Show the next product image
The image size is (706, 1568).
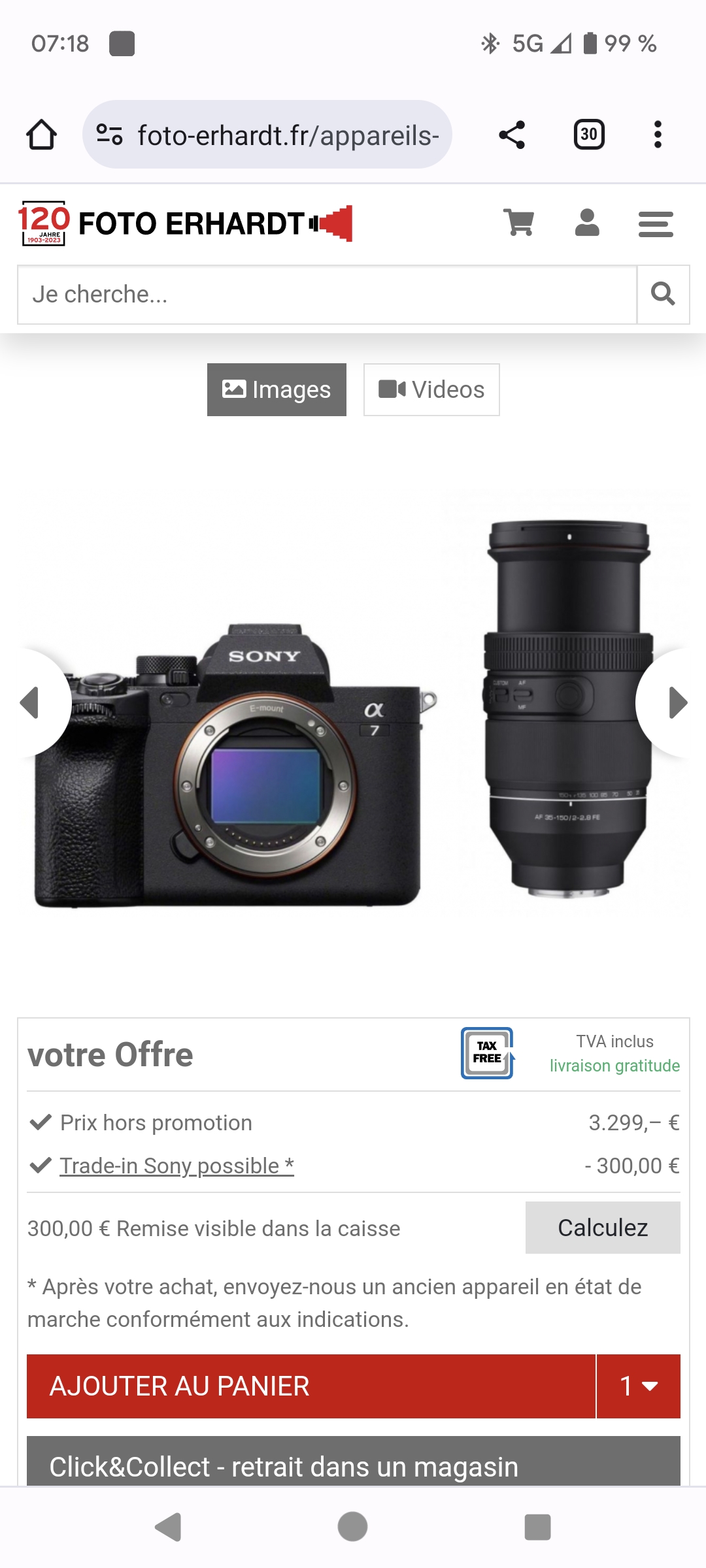pyautogui.click(x=676, y=703)
